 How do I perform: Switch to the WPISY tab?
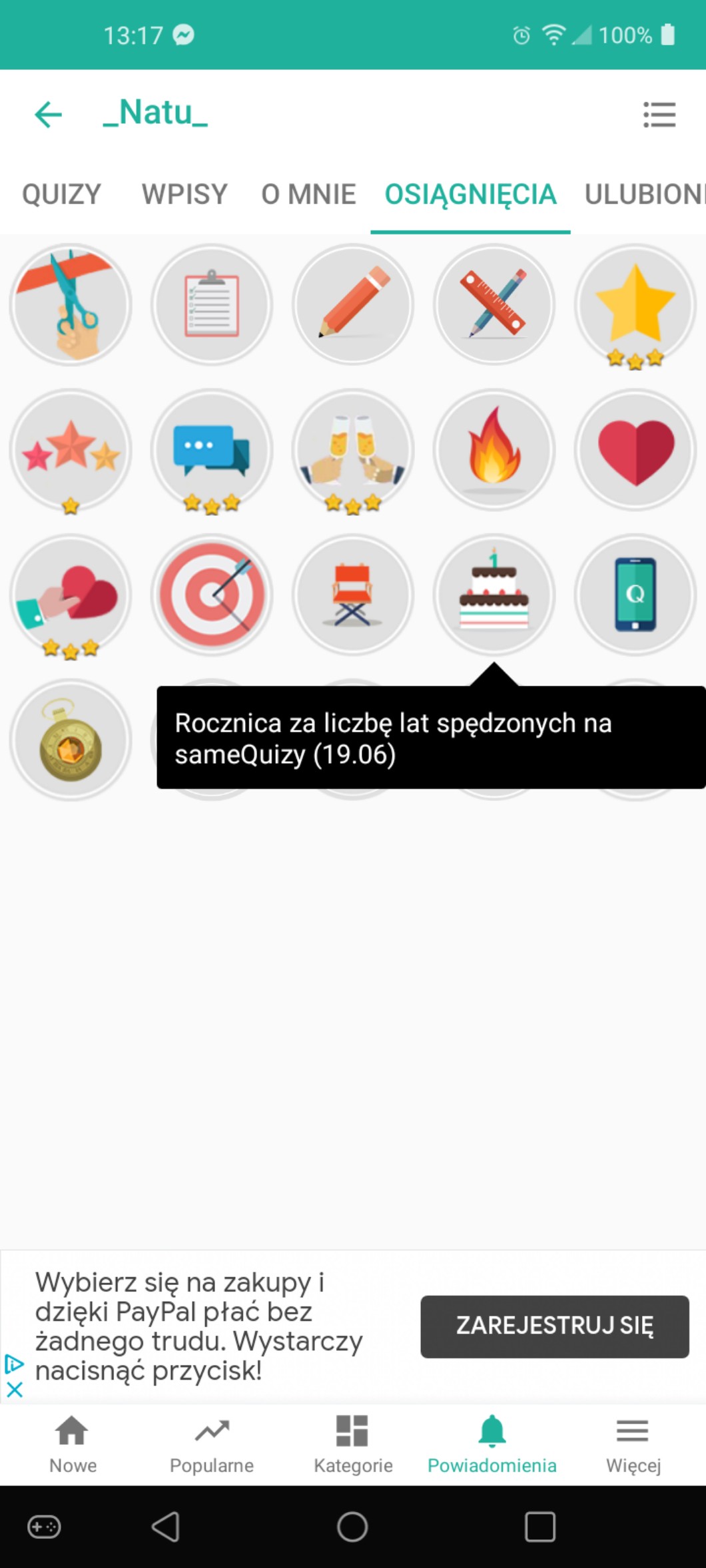[x=184, y=194]
